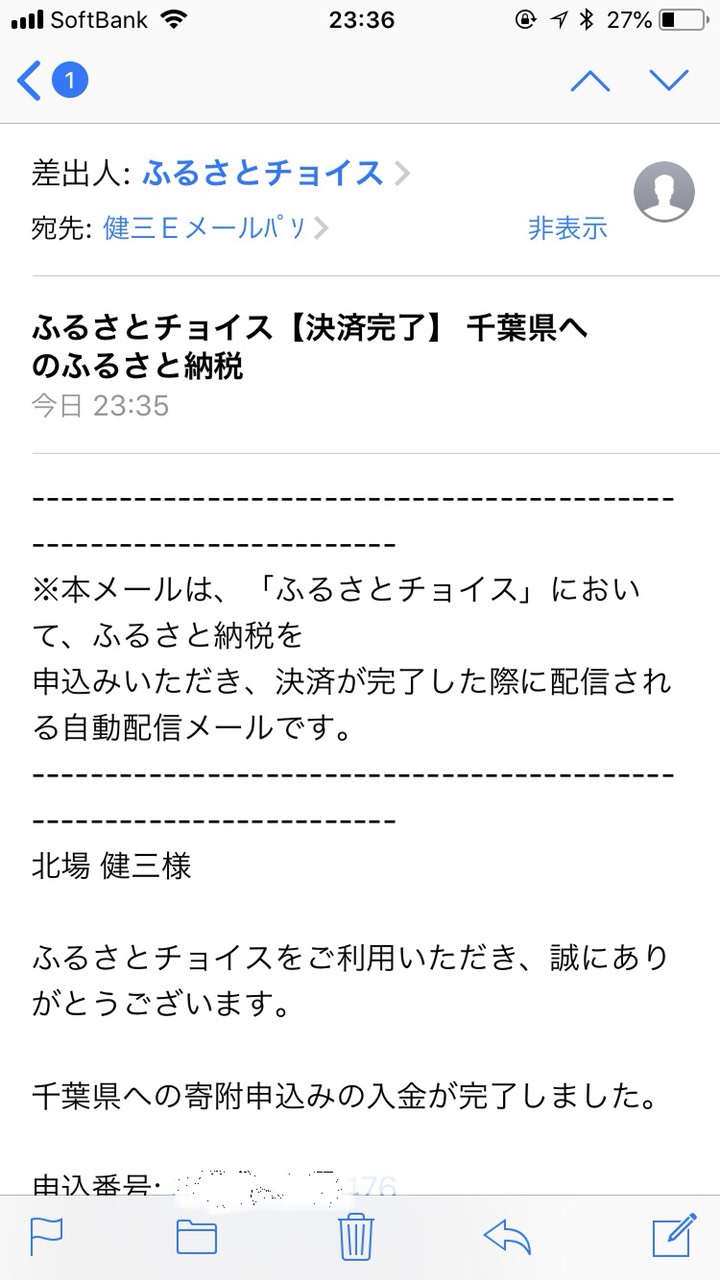Tap the 23:36 status bar clock
720x1280 pixels.
[x=360, y=18]
